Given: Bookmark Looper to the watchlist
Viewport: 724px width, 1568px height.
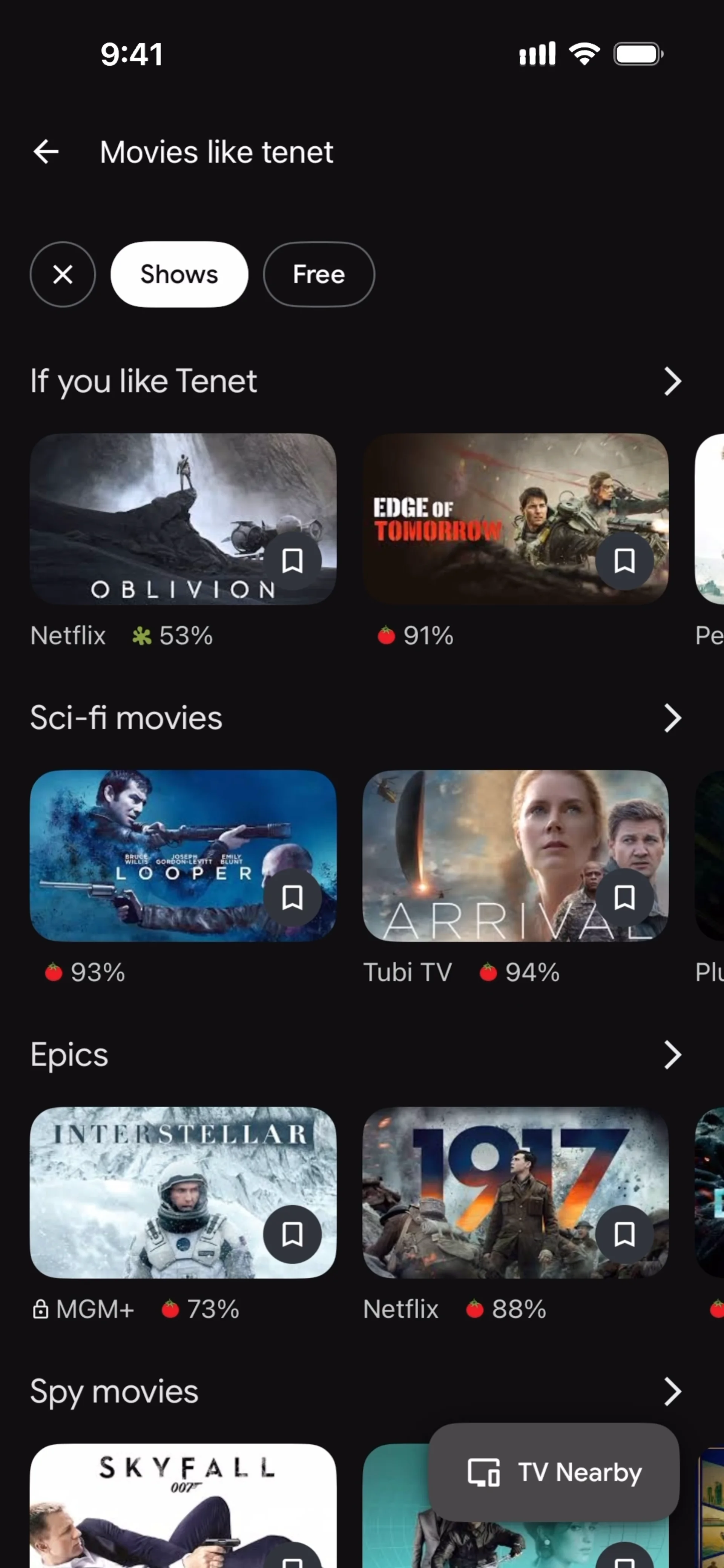Looking at the screenshot, I should [x=292, y=898].
